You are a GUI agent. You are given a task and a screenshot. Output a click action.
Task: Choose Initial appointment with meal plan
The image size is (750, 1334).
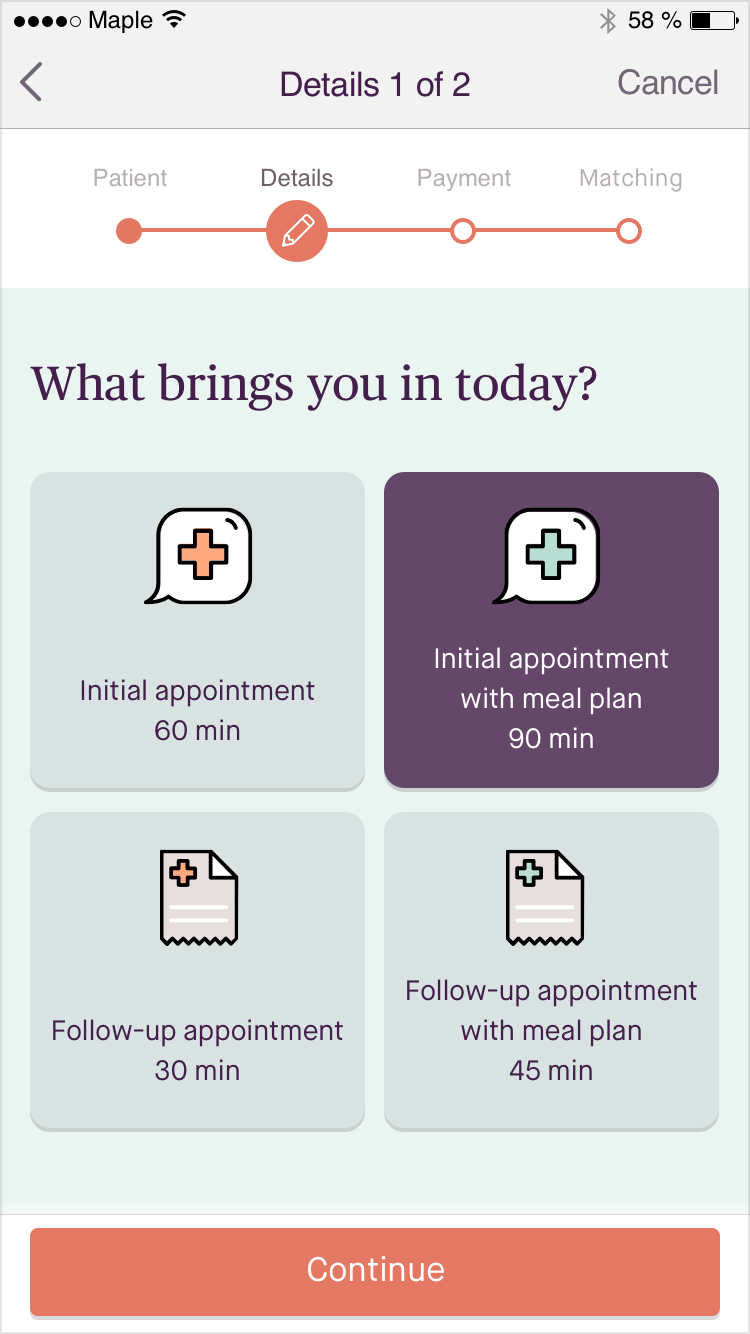tap(551, 631)
